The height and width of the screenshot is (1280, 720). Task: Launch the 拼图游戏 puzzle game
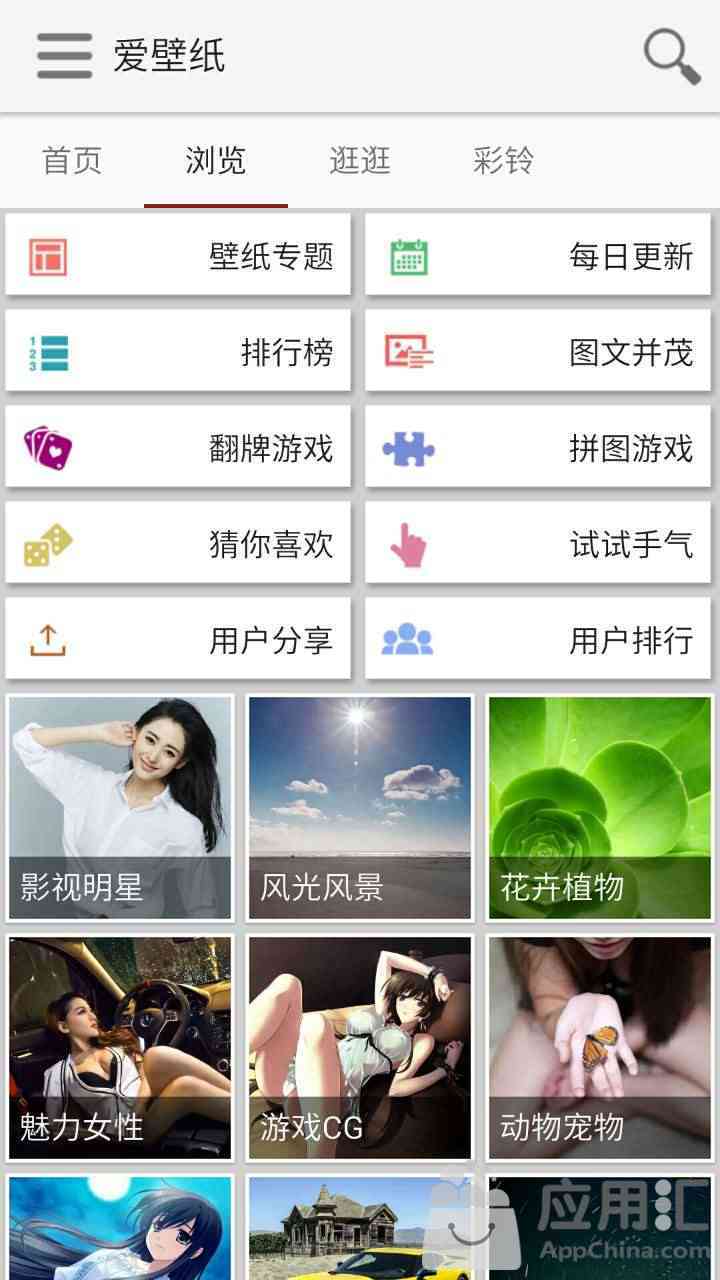(538, 448)
